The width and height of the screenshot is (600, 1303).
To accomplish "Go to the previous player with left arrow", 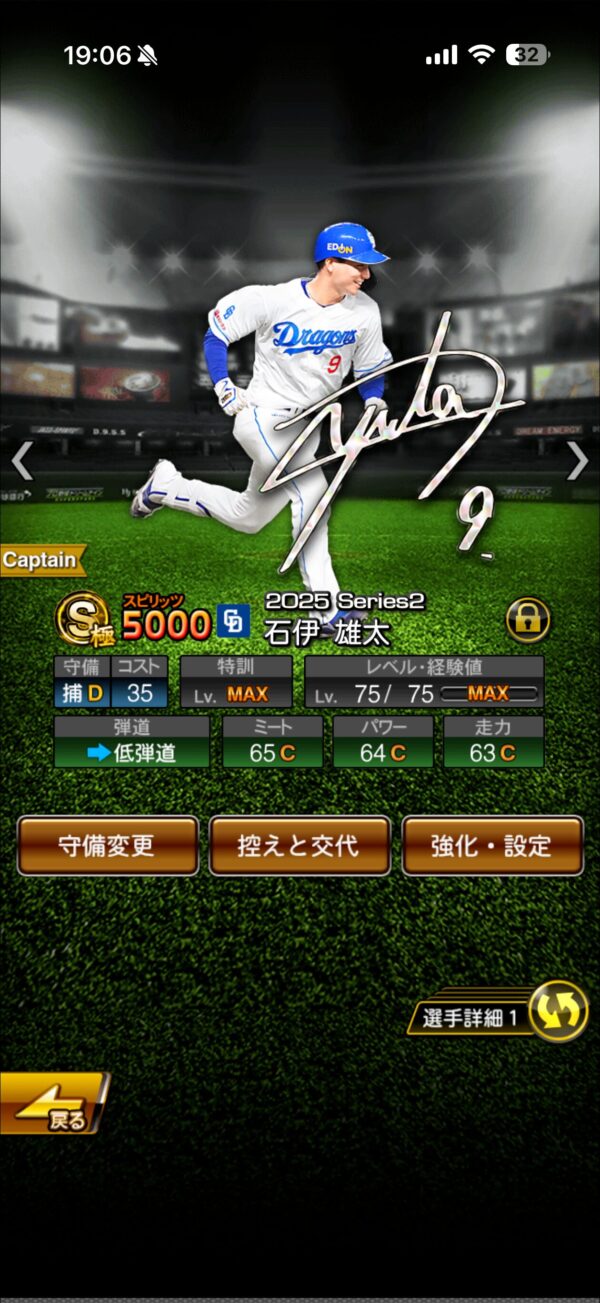I will (x=22, y=462).
